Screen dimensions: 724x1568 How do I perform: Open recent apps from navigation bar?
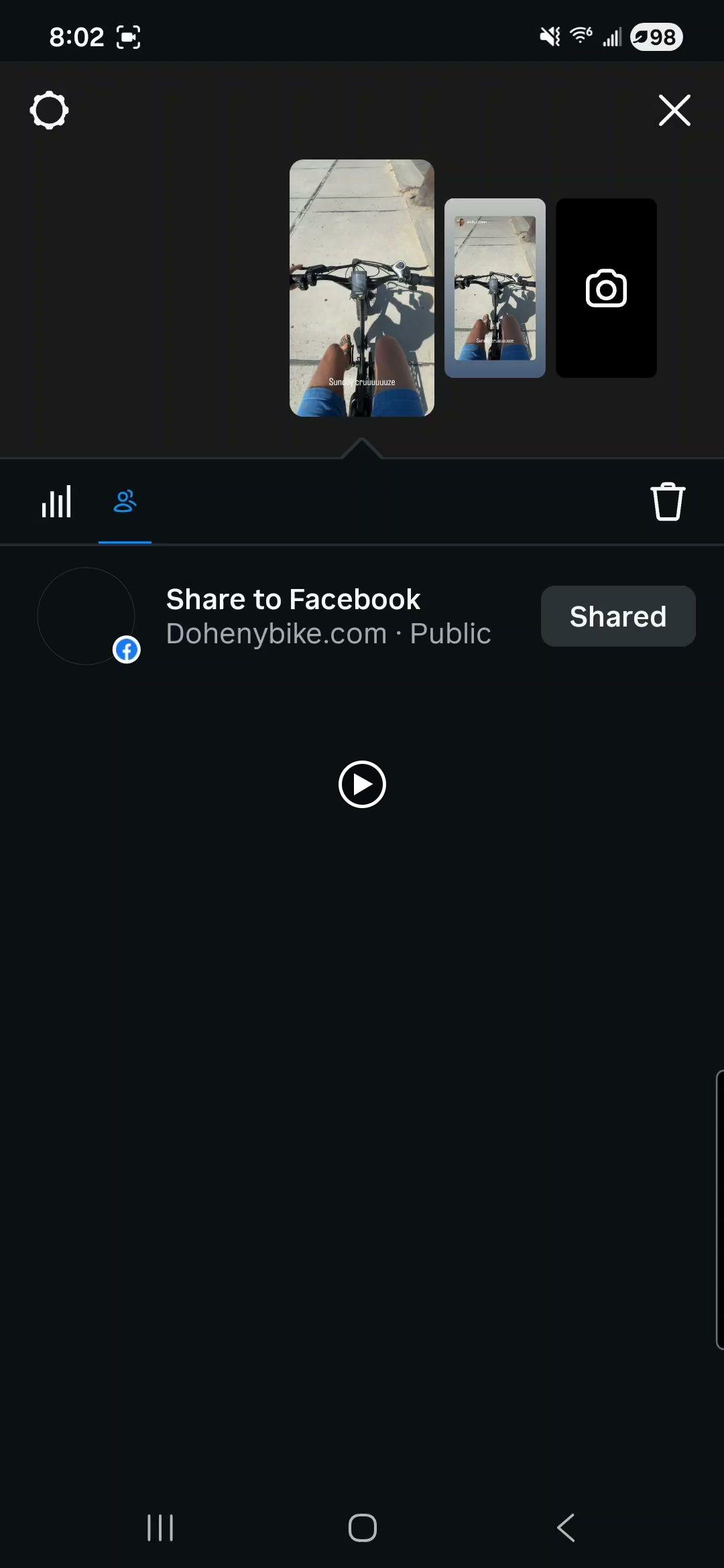160,1528
